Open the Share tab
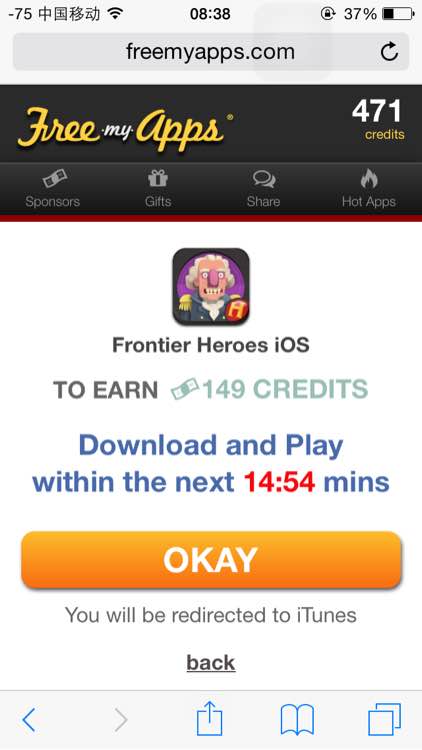Image resolution: width=422 pixels, height=750 pixels. click(x=264, y=189)
